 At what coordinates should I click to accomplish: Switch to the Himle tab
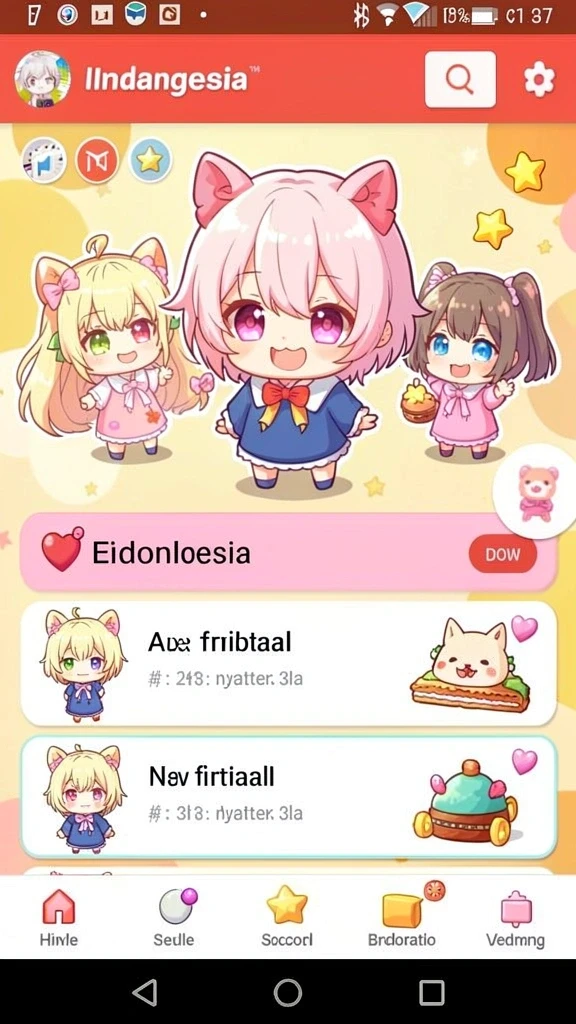pyautogui.click(x=59, y=918)
